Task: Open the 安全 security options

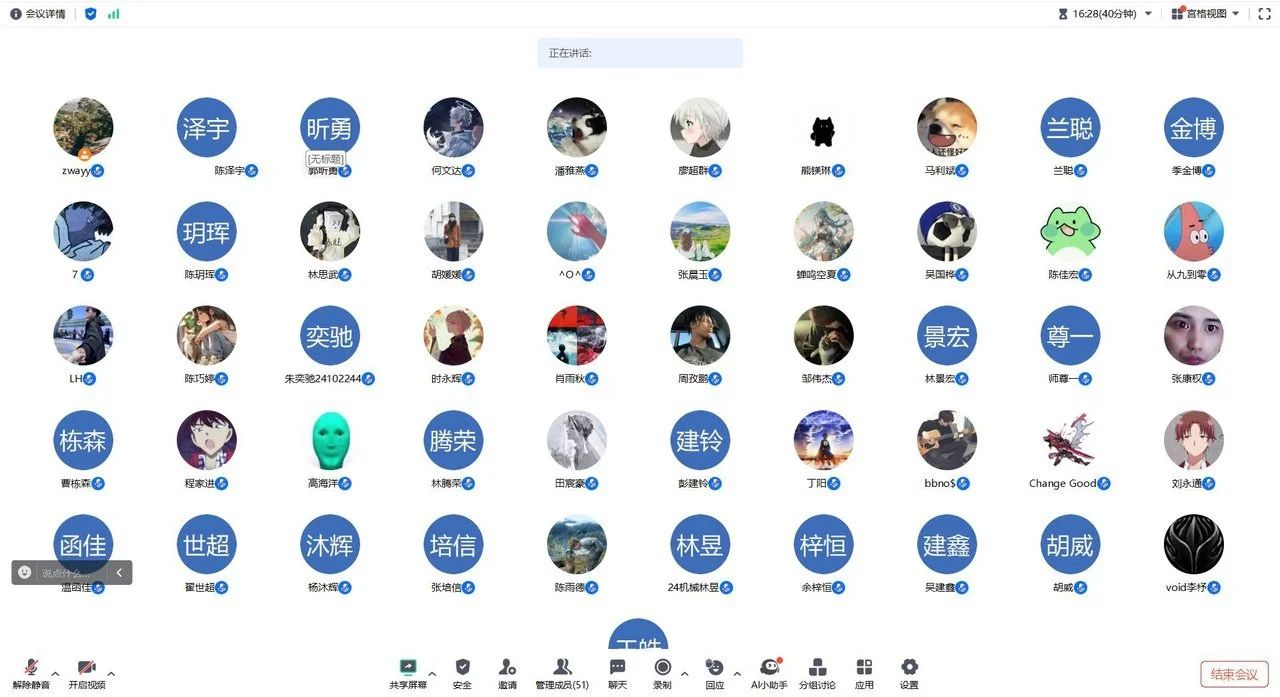Action: coord(462,672)
